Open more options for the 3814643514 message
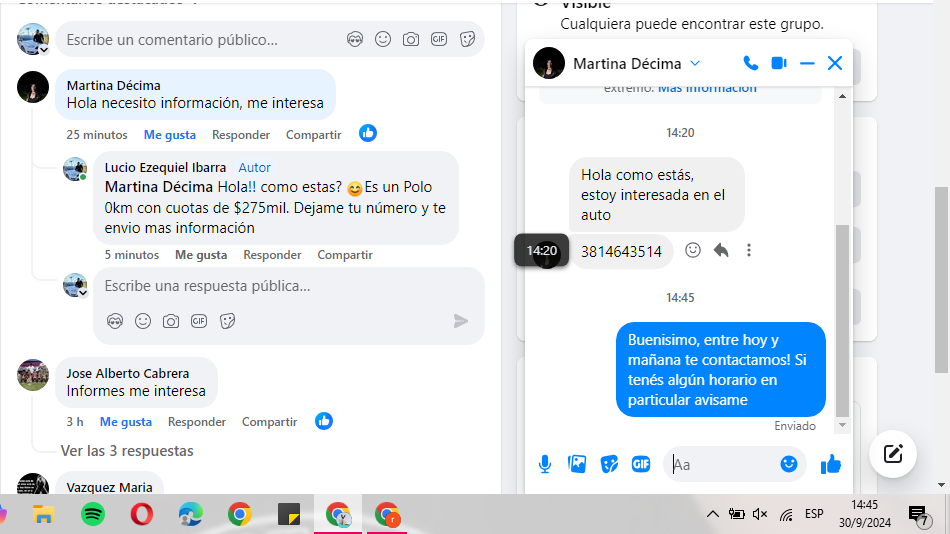Image resolution: width=950 pixels, height=534 pixels. click(749, 250)
